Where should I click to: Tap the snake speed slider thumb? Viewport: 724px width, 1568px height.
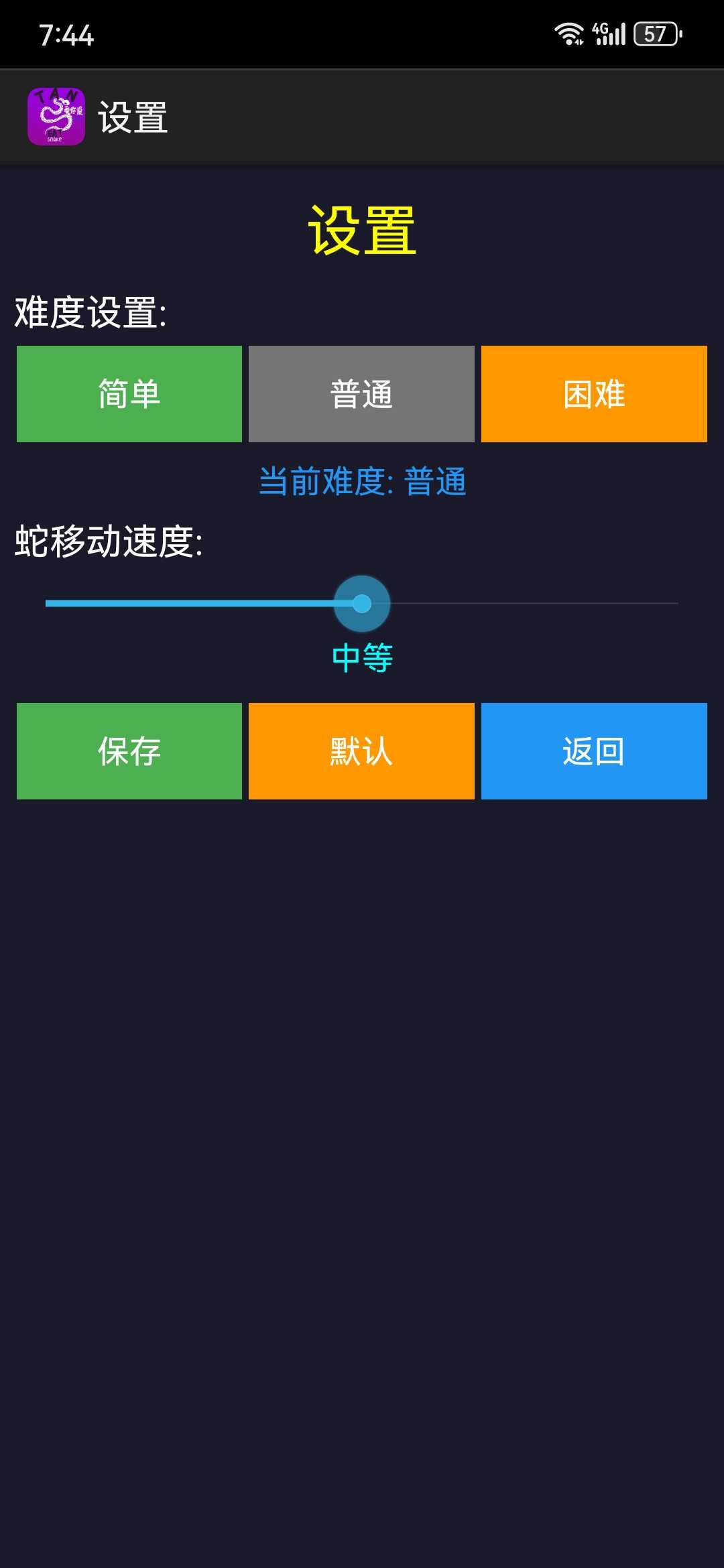[x=362, y=604]
